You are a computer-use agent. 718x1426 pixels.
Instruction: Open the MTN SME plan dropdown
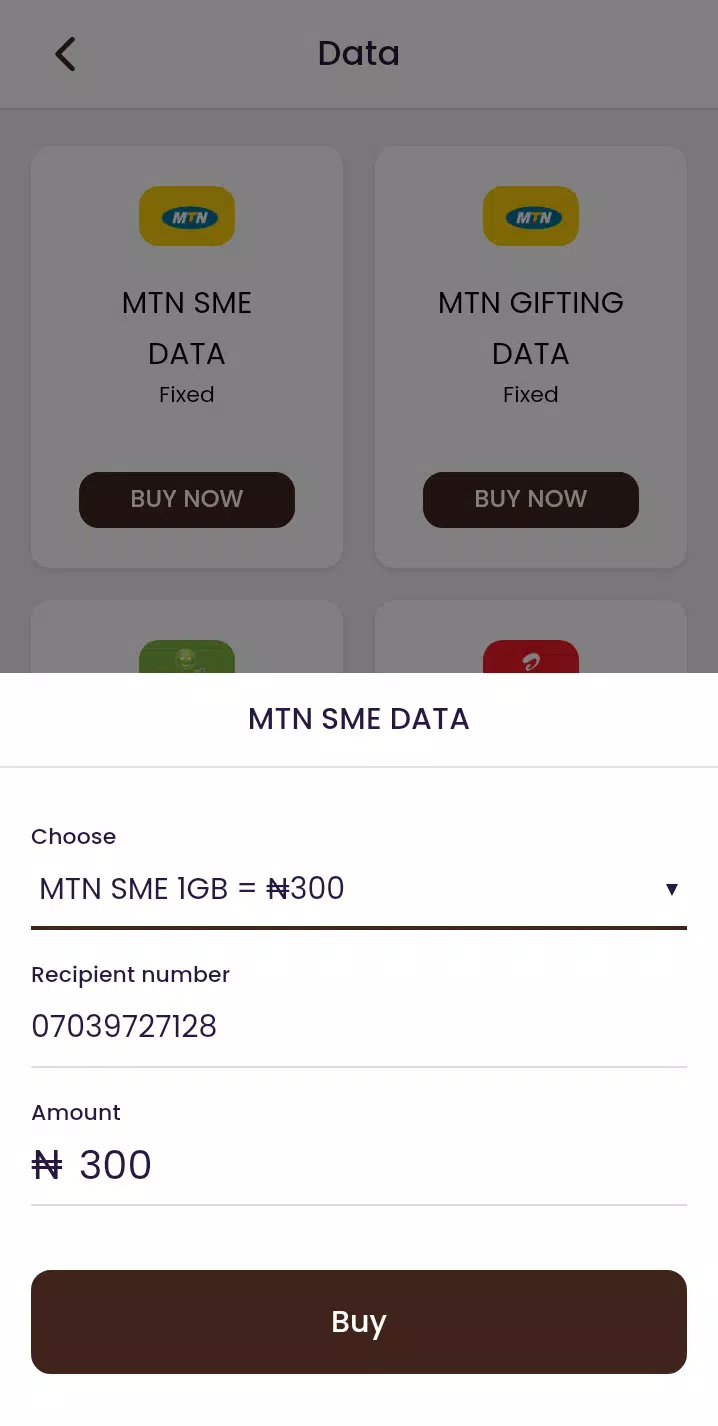(x=359, y=889)
